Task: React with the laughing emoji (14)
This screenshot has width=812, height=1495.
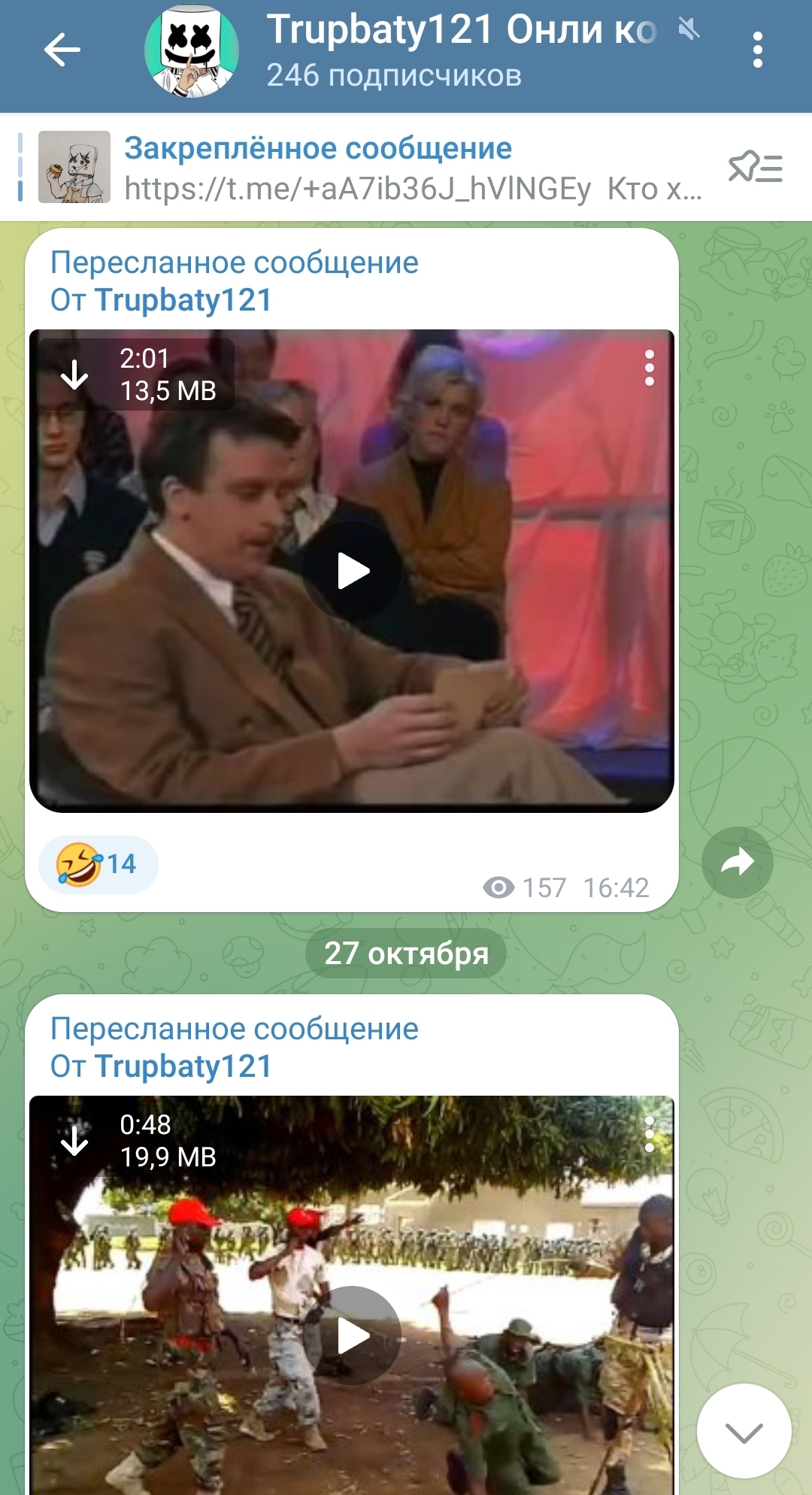Action: [98, 864]
